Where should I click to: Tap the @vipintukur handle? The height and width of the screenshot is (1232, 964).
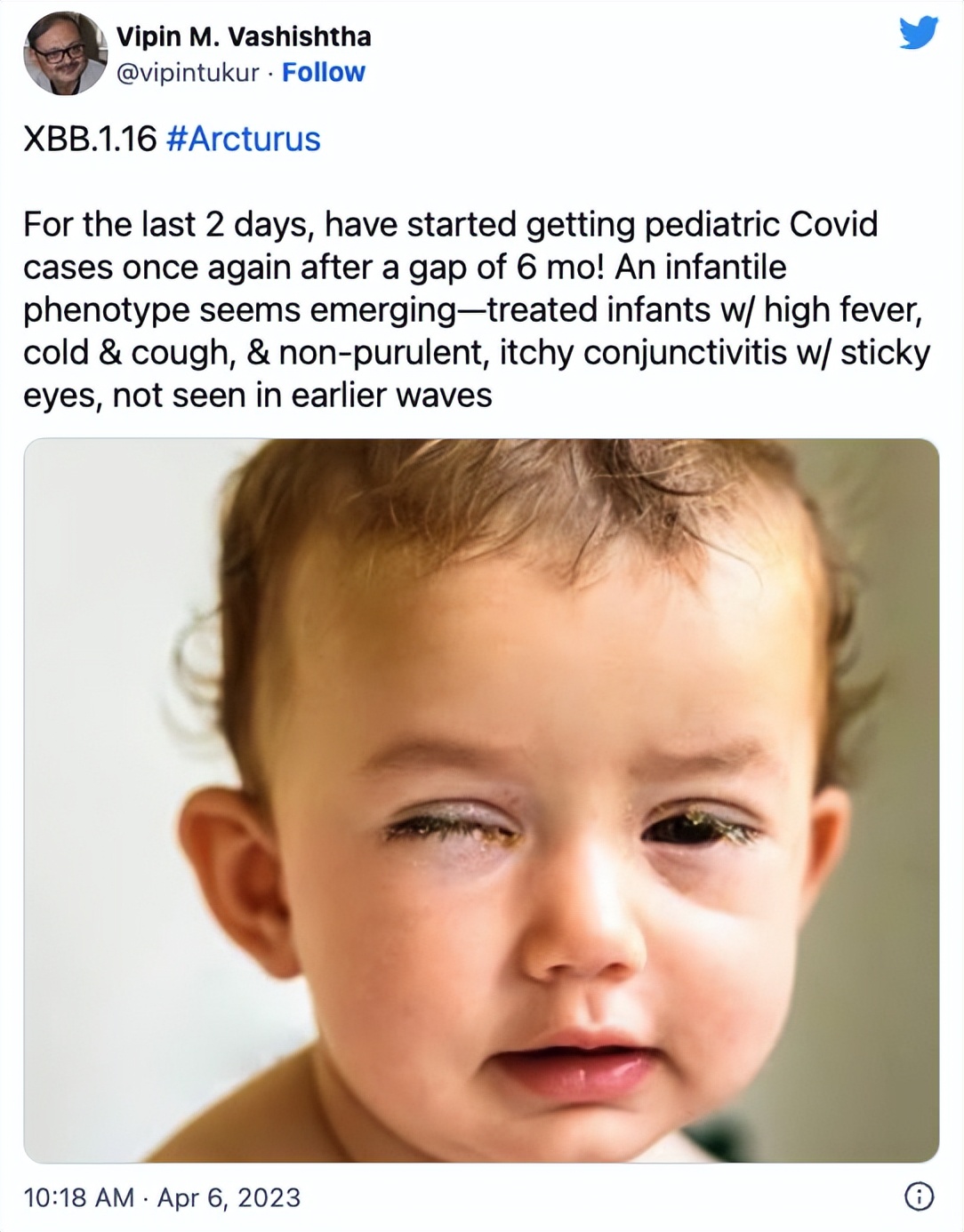[x=188, y=72]
